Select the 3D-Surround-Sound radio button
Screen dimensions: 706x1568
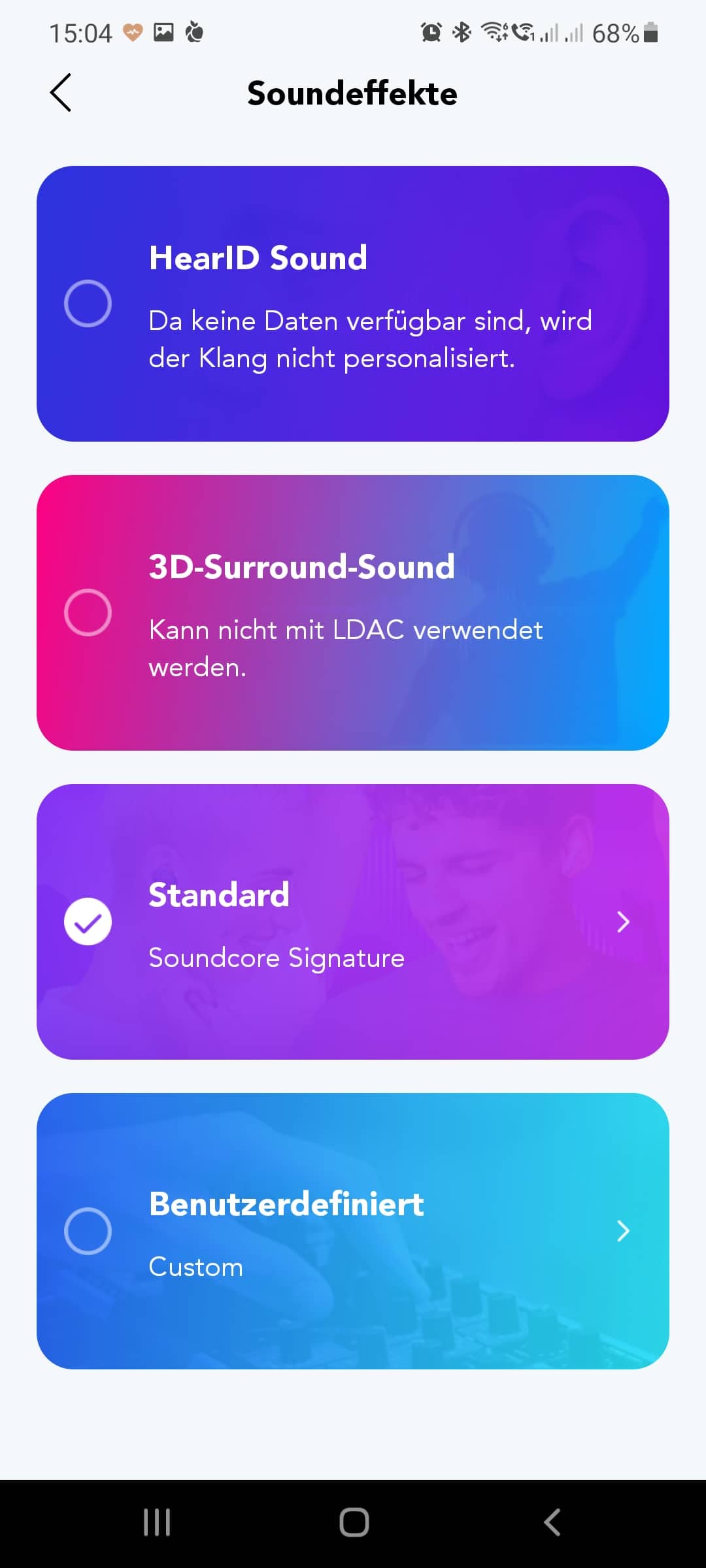tap(88, 612)
